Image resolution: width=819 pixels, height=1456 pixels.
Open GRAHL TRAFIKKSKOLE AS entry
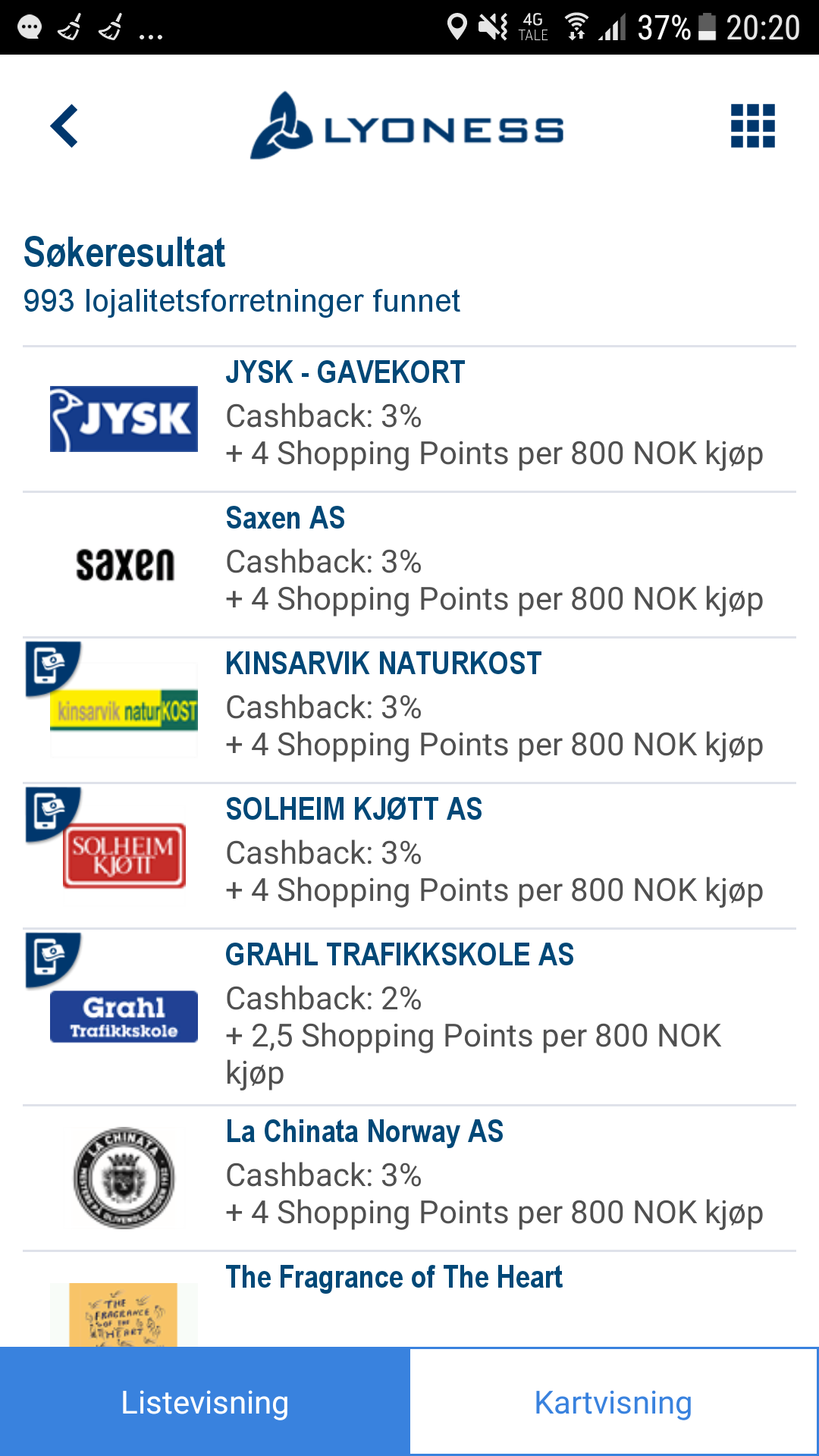(409, 1017)
